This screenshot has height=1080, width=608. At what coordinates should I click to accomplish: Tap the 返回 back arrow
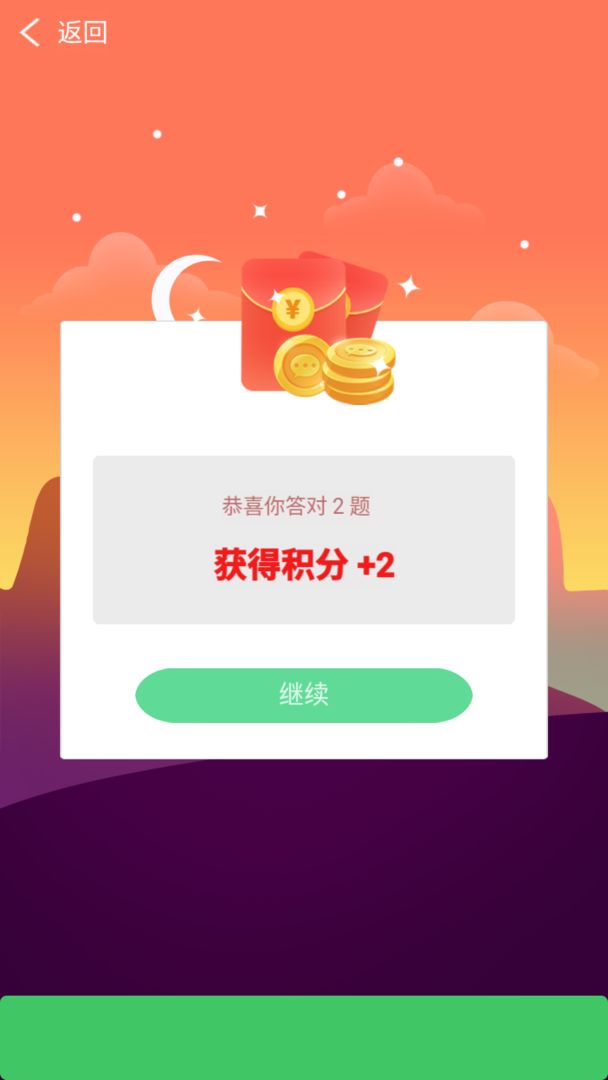(x=31, y=33)
